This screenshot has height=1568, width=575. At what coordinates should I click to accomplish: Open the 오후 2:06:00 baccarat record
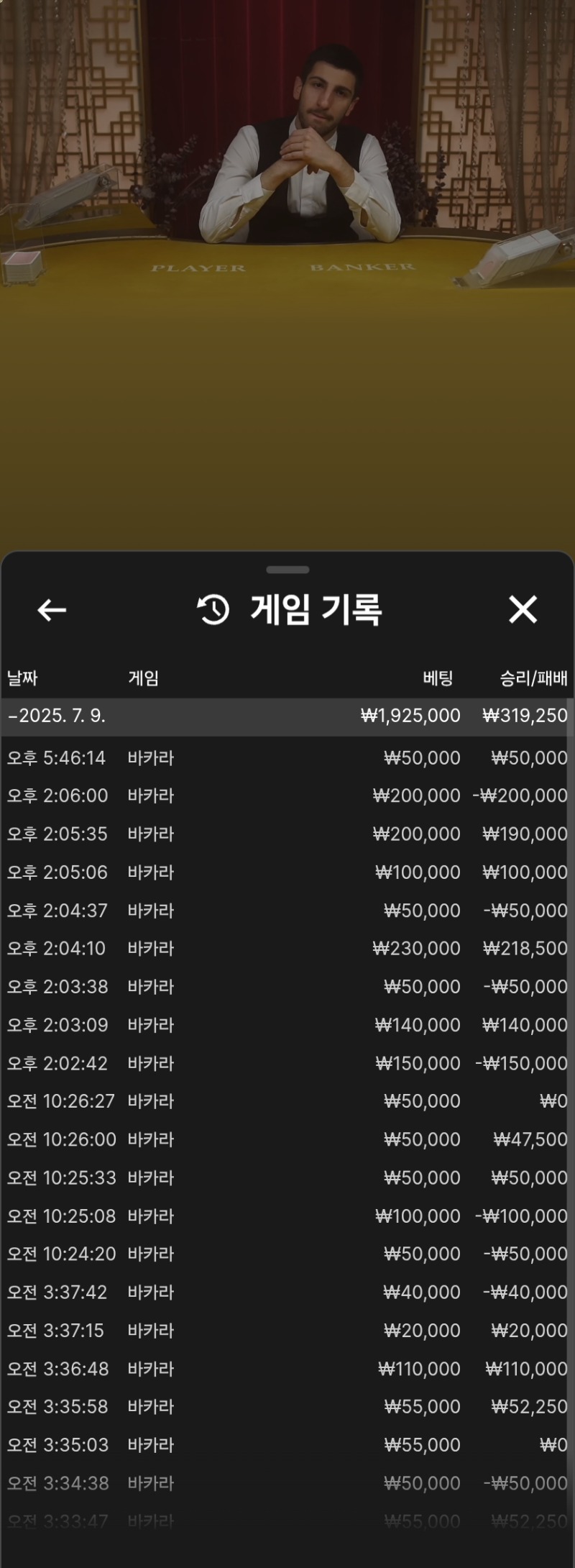click(x=287, y=796)
